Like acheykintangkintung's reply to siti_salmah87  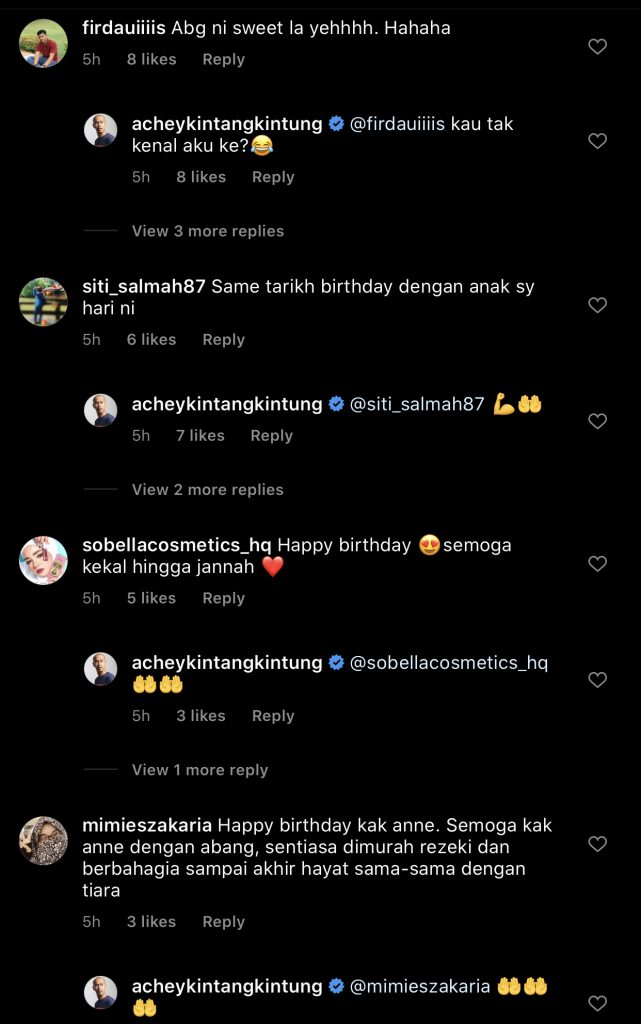[x=597, y=421]
